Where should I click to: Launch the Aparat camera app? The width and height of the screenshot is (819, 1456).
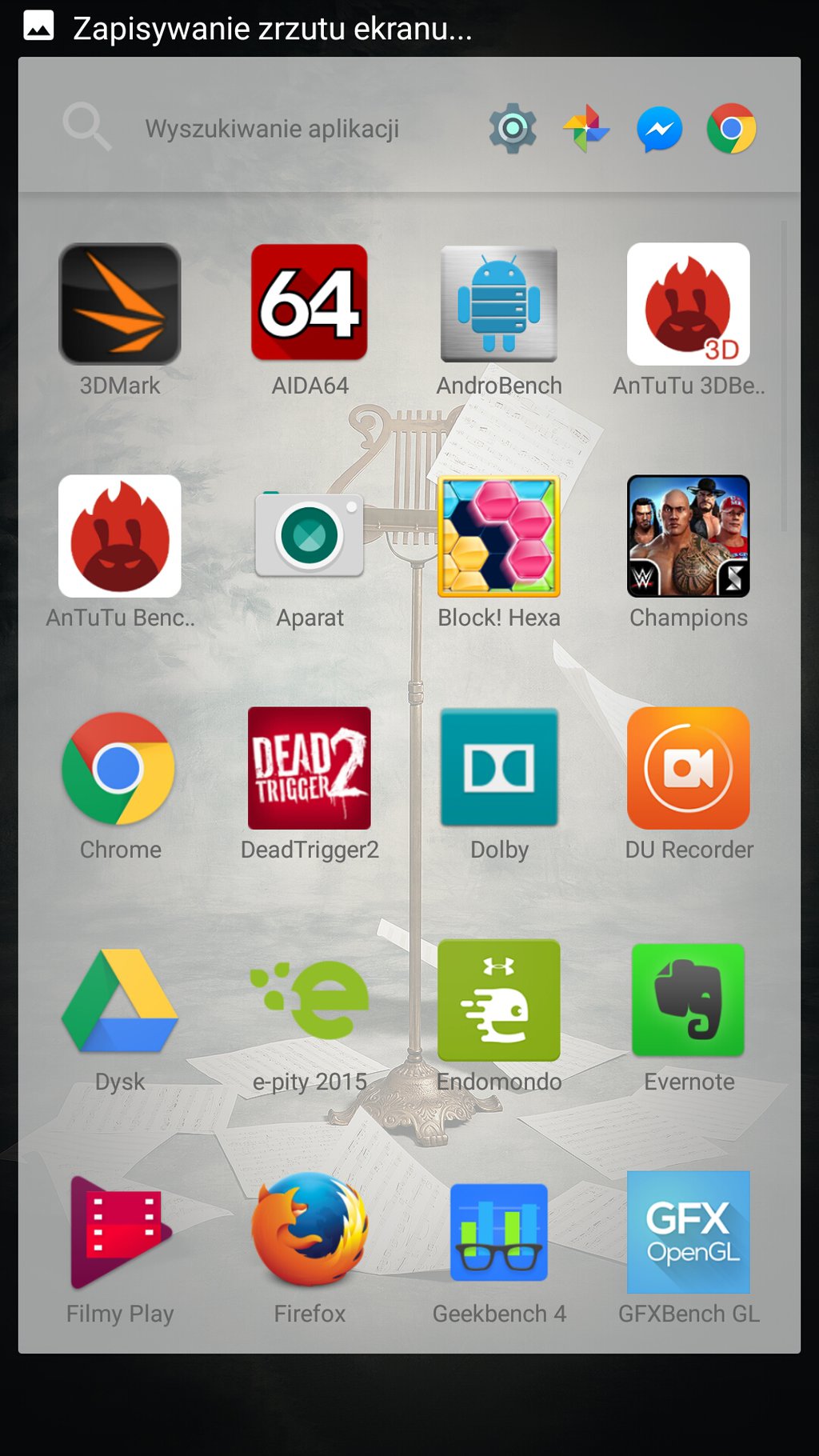310,536
